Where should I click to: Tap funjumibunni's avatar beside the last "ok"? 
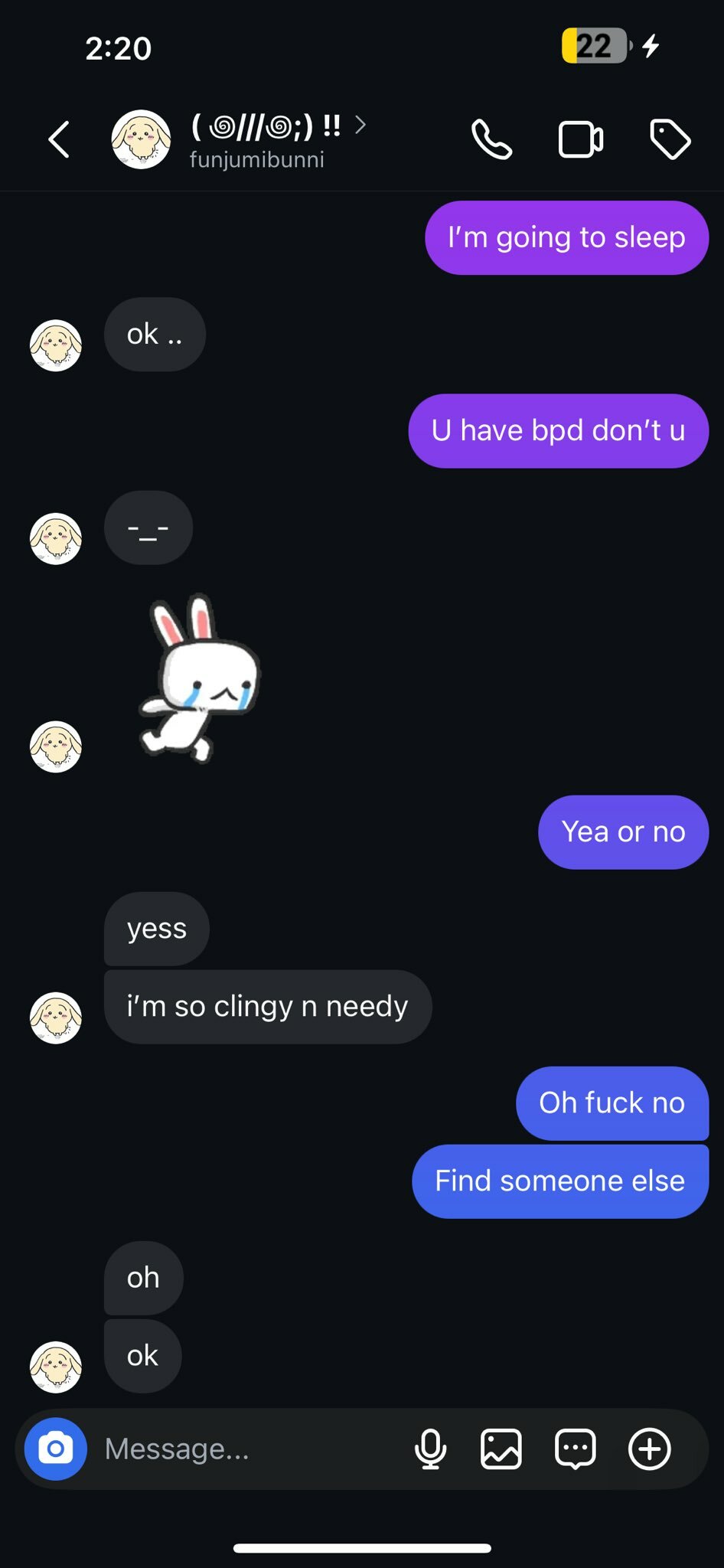[56, 1367]
